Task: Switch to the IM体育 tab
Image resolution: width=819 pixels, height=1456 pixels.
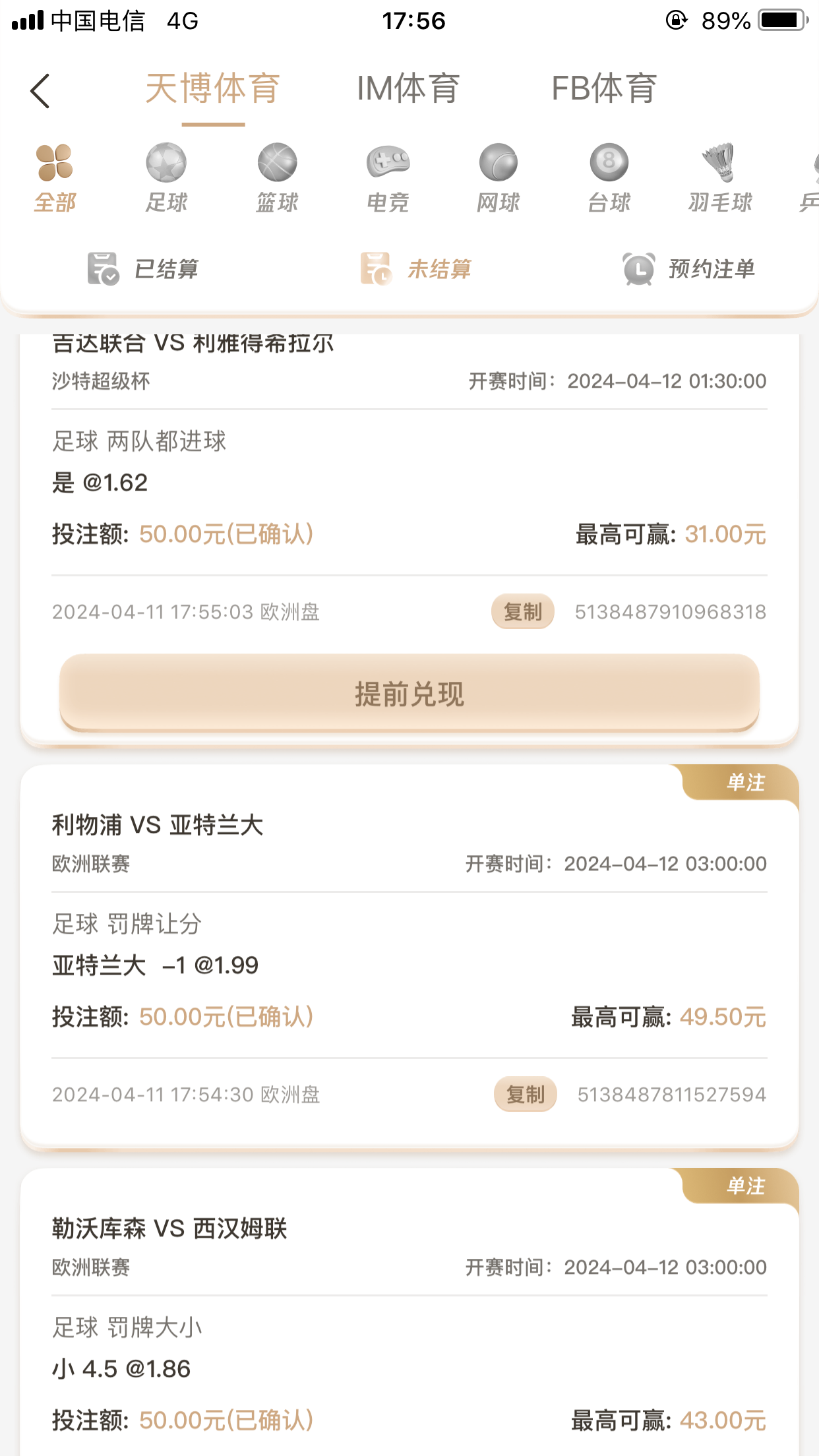Action: tap(408, 89)
